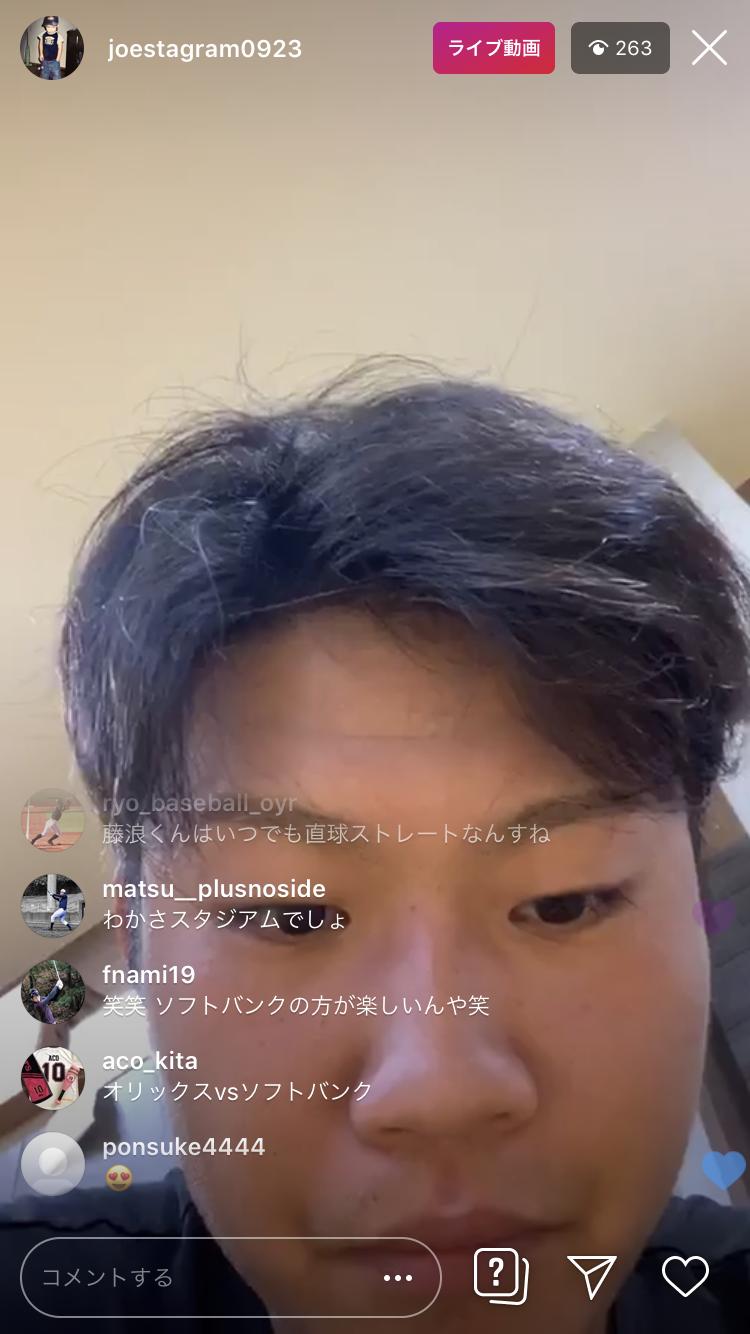Open fnami19's comment
The height and width of the screenshot is (1334, 750).
[255, 990]
